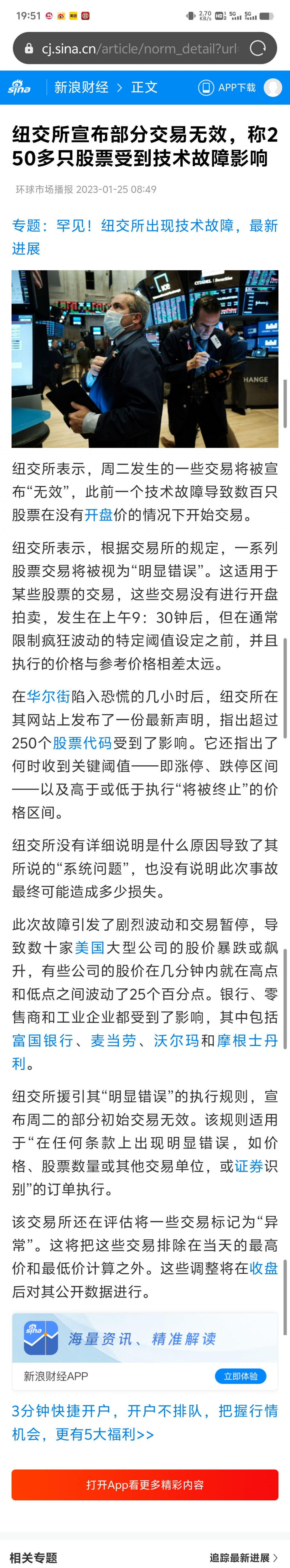Viewport: 290px width, 1568px height.
Task: Open the user profile avatar
Action: tap(272, 87)
